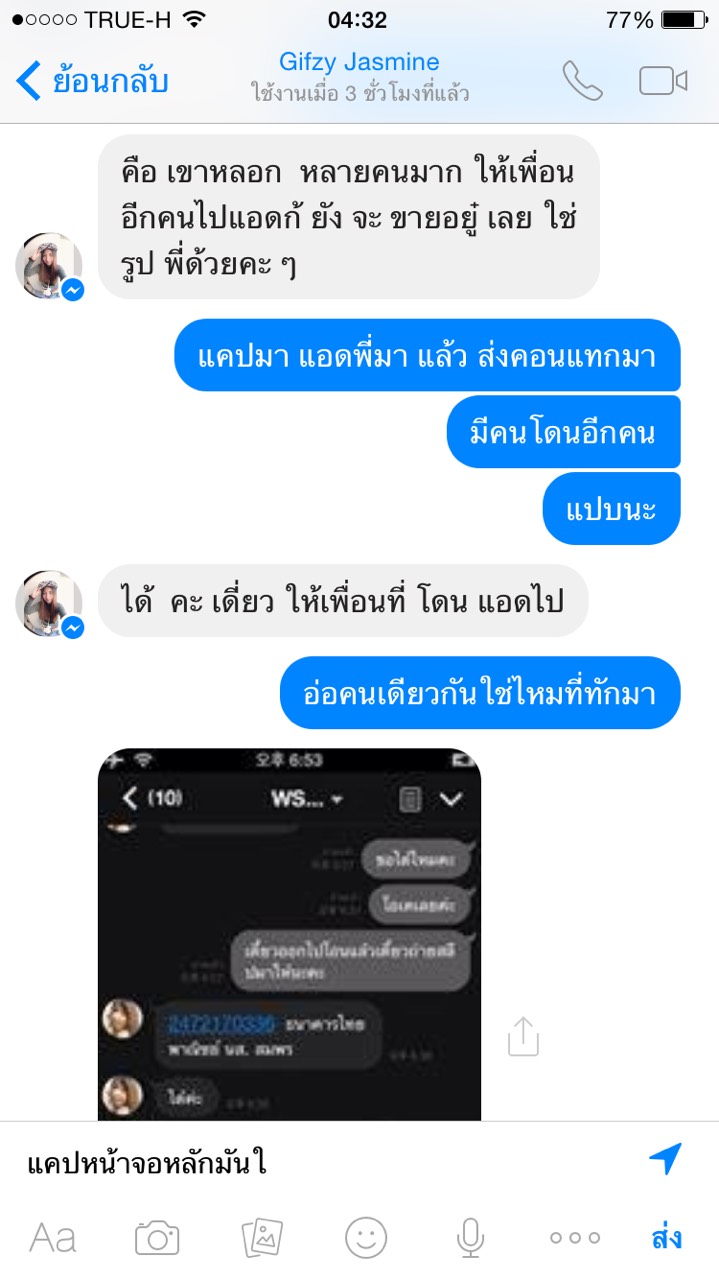719x1280 pixels.
Task: Open Gifzy Jasmine's profile picture beside her first message
Action: click(x=48, y=266)
